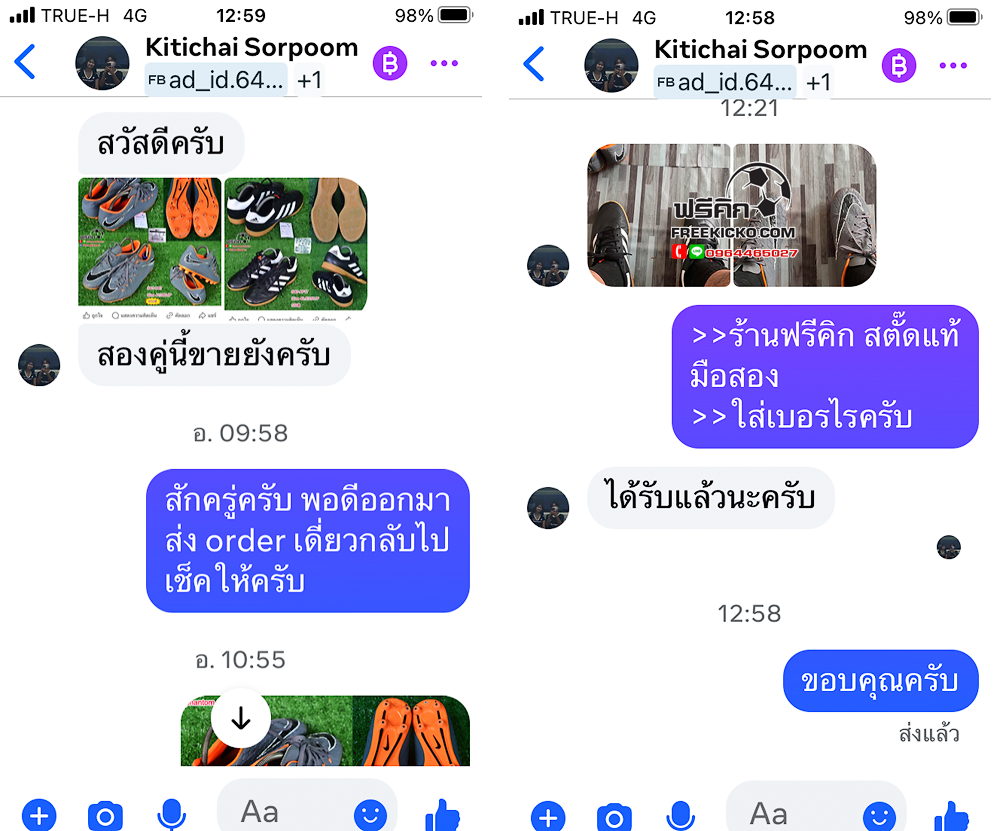Go back from the 12:59 chat screen
This screenshot has width=1000, height=831.
pyautogui.click(x=25, y=62)
